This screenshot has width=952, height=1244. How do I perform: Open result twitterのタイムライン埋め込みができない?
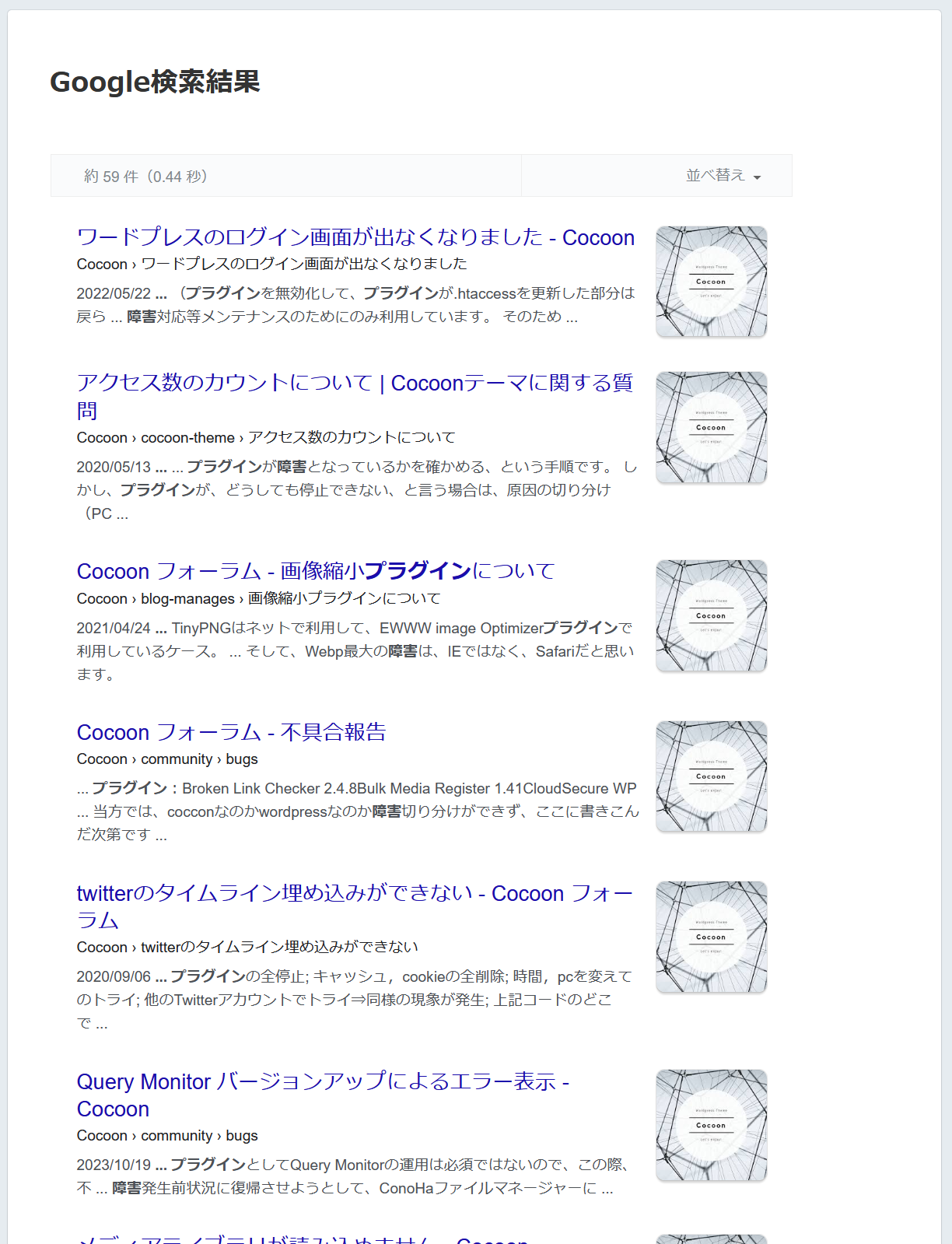[x=355, y=906]
